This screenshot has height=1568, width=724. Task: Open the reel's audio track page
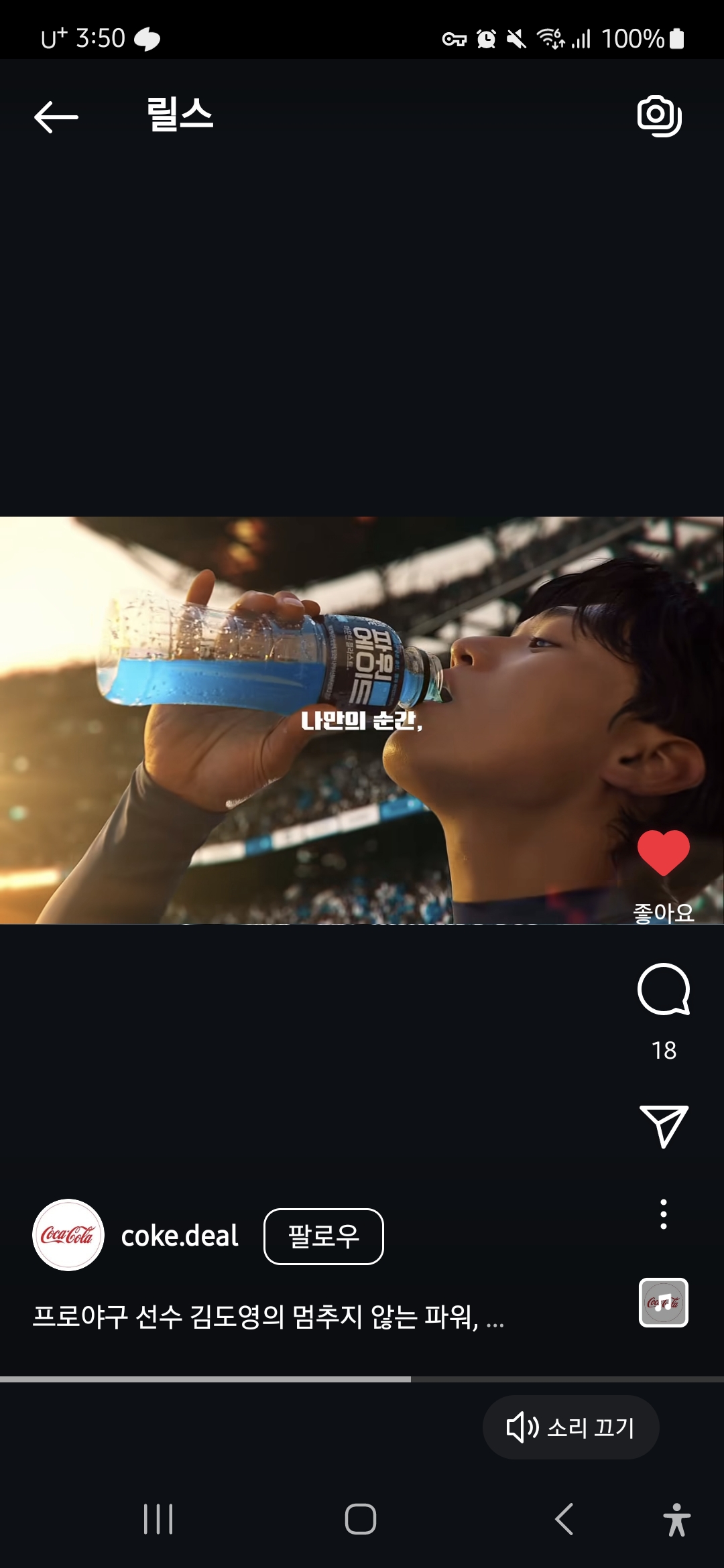663,1303
